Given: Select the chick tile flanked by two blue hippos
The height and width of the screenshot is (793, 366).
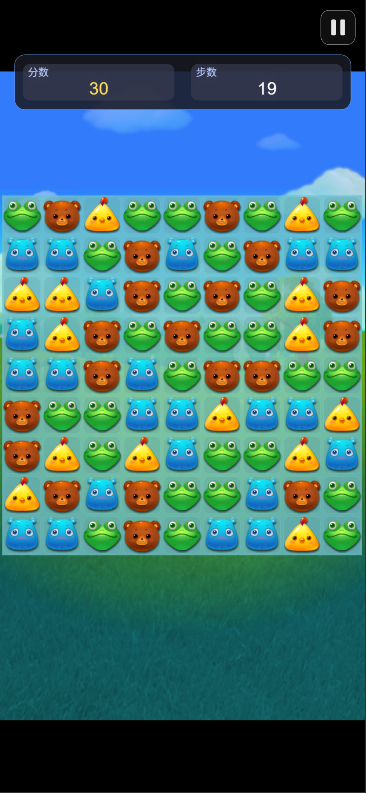Looking at the screenshot, I should (x=222, y=415).
